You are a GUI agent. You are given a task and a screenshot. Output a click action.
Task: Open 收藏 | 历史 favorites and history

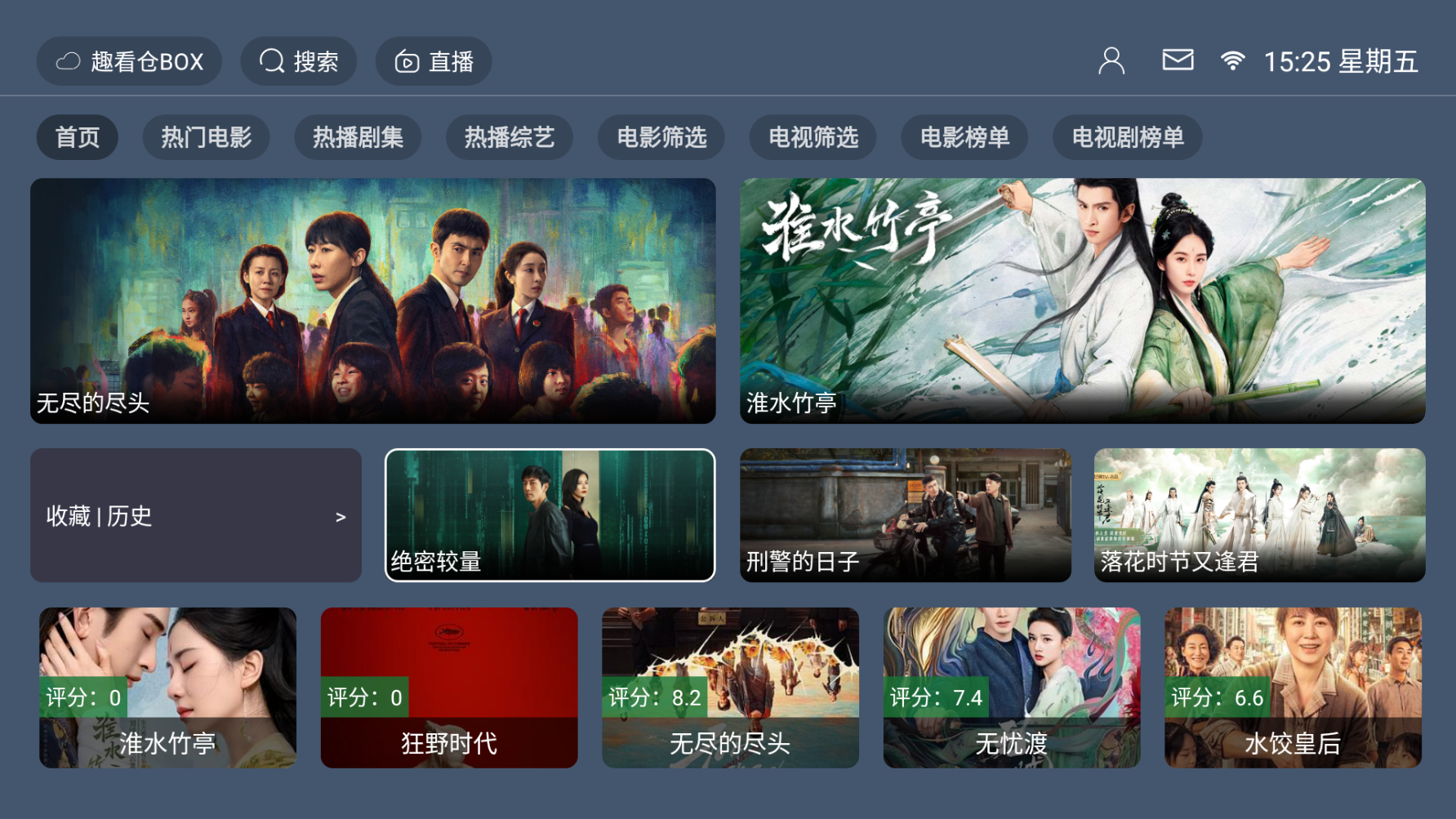196,515
